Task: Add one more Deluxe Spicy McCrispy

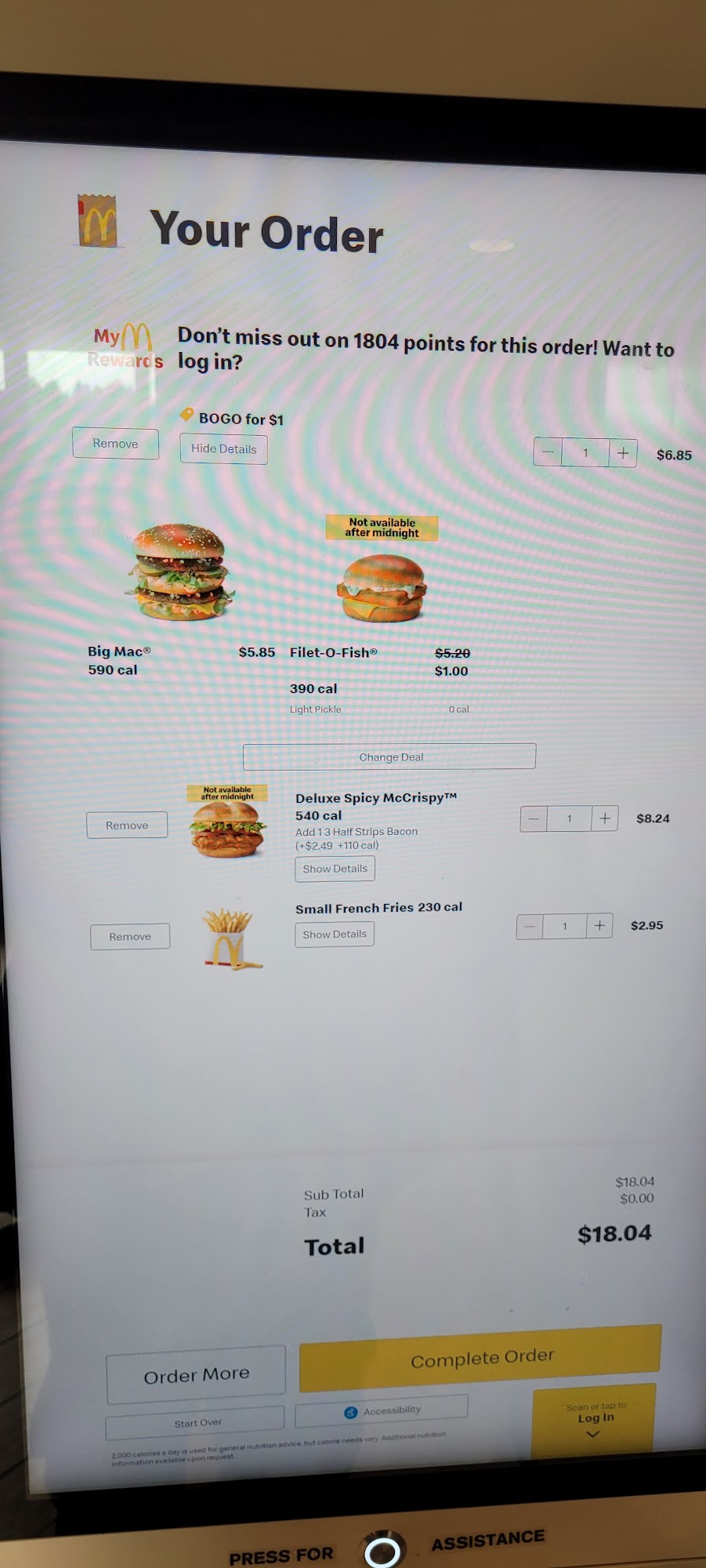Action: (605, 818)
